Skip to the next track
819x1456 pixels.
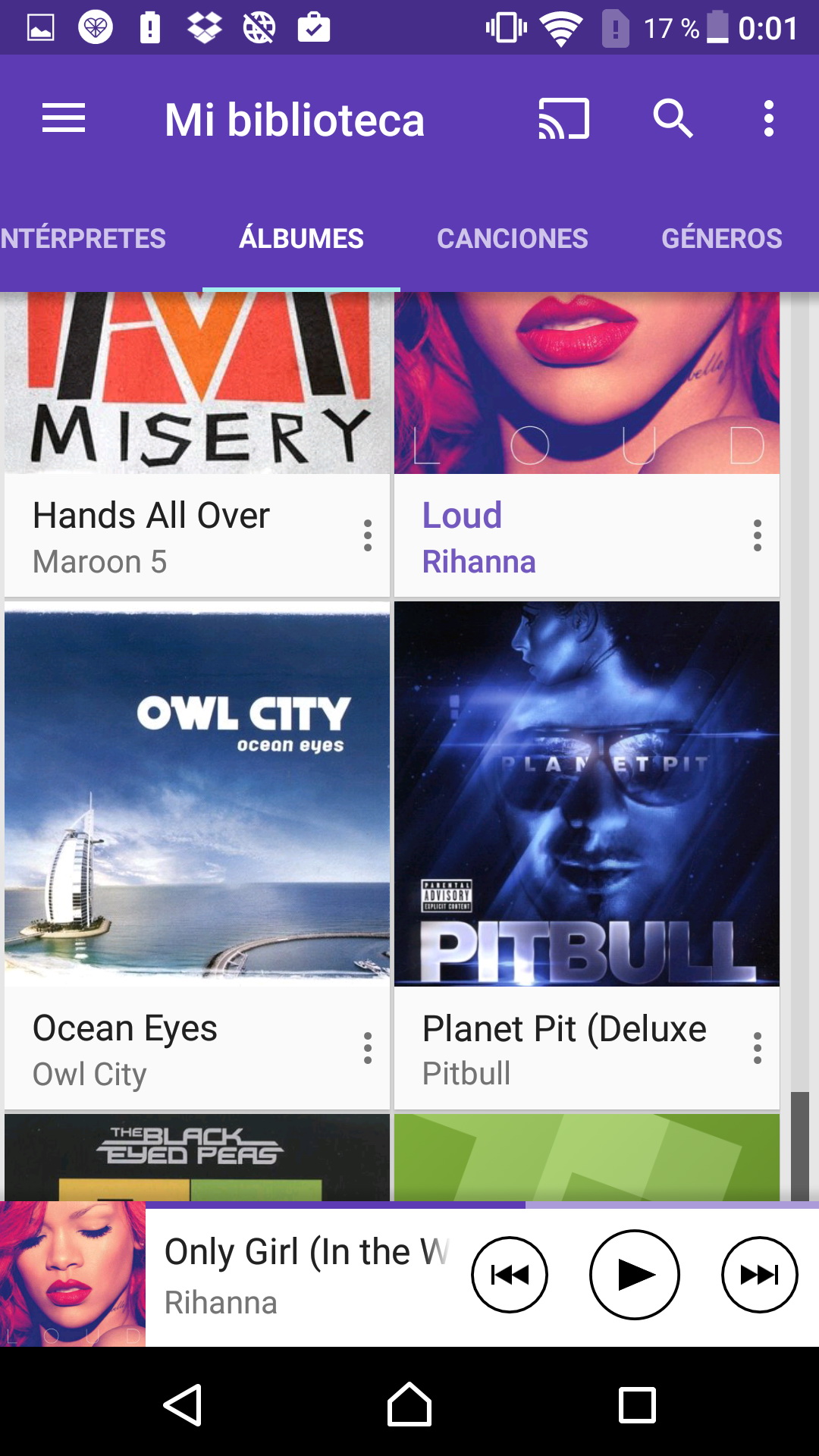pos(759,1275)
